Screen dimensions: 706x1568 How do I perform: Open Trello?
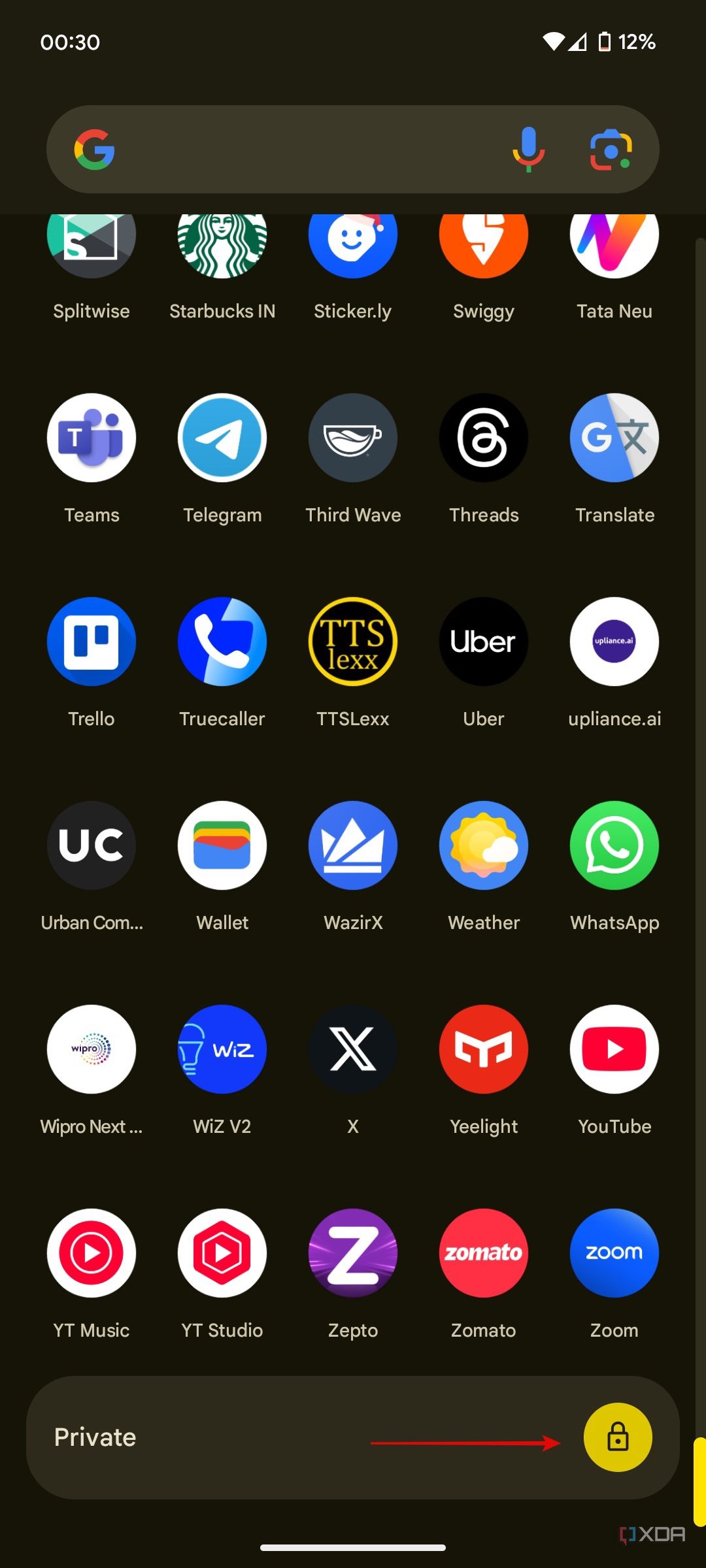pyautogui.click(x=92, y=642)
